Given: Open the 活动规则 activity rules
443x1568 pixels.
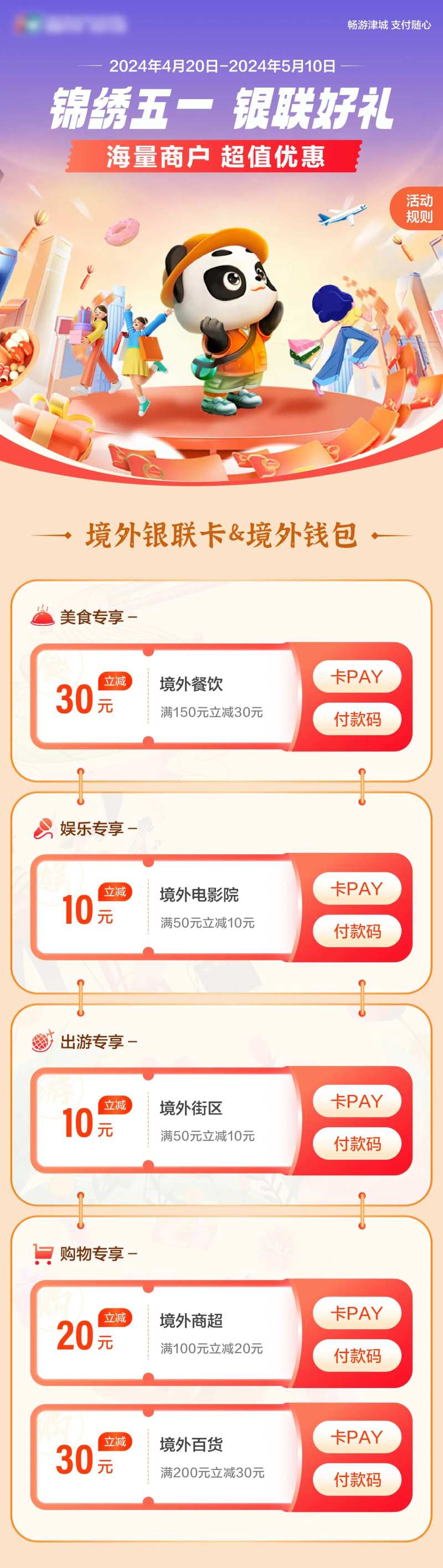Looking at the screenshot, I should click(x=418, y=209).
